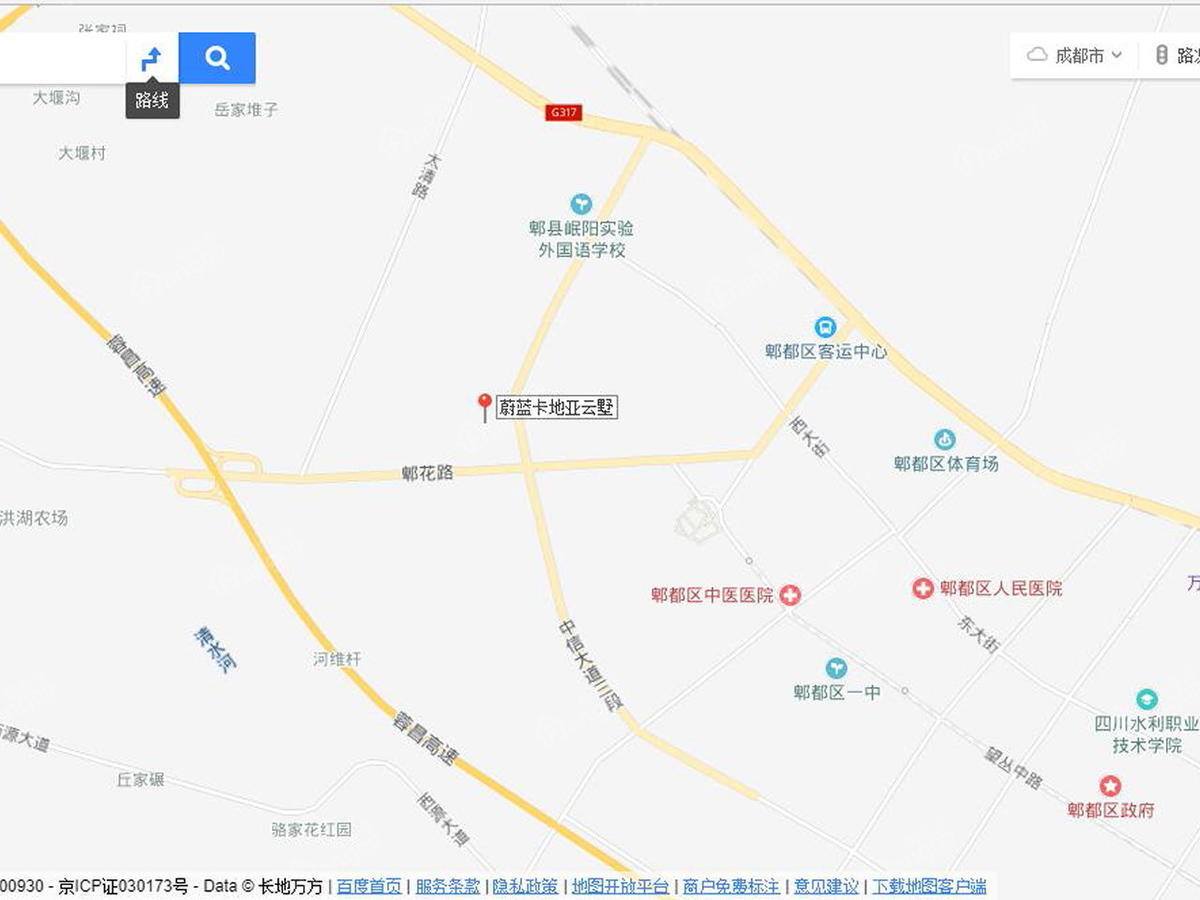Tap the blue magnifier search button
This screenshot has width=1200, height=900.
[x=217, y=58]
